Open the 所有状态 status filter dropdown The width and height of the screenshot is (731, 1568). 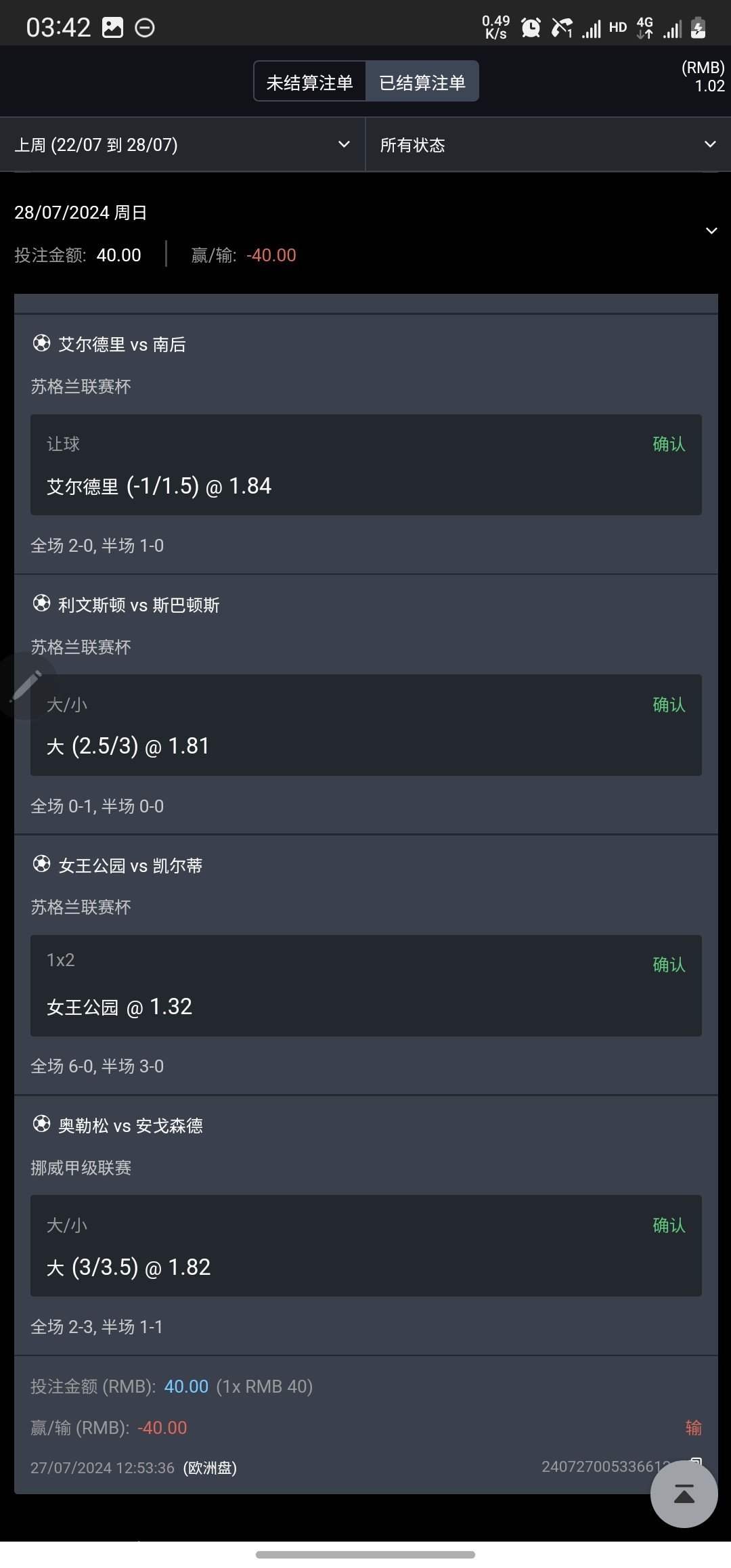(548, 145)
